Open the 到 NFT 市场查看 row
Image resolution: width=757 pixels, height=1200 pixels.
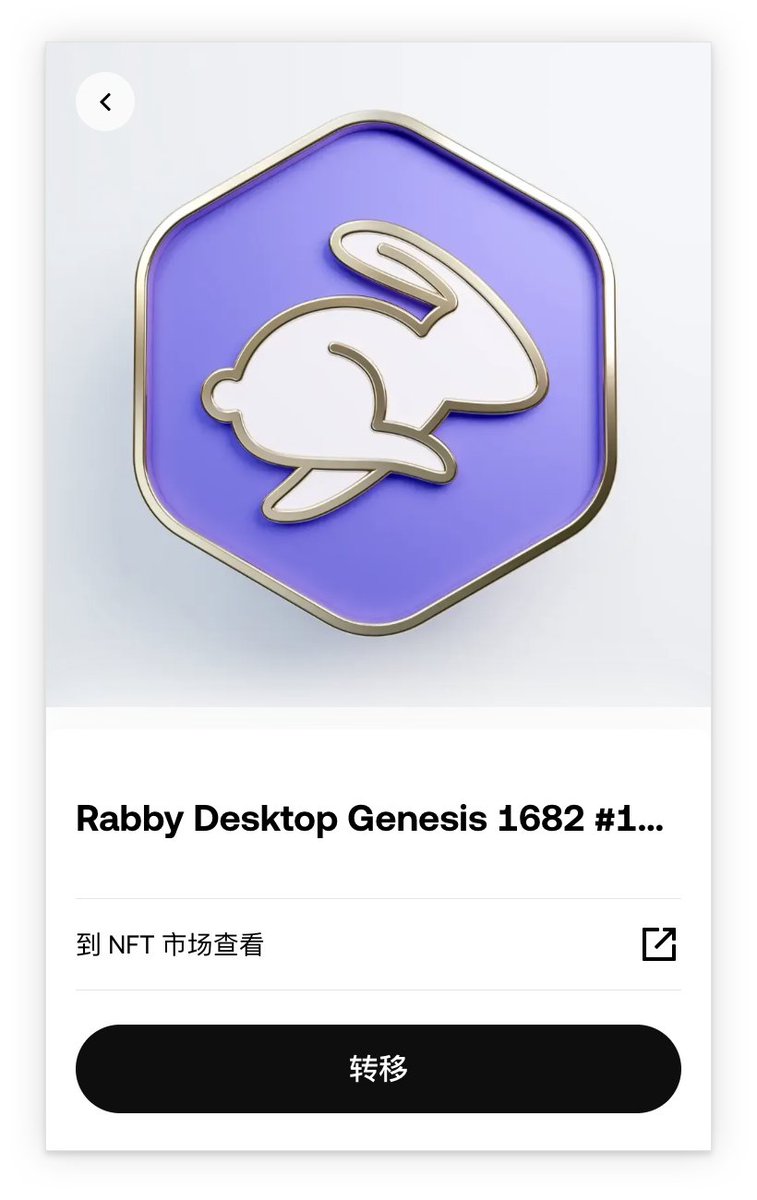[377, 944]
